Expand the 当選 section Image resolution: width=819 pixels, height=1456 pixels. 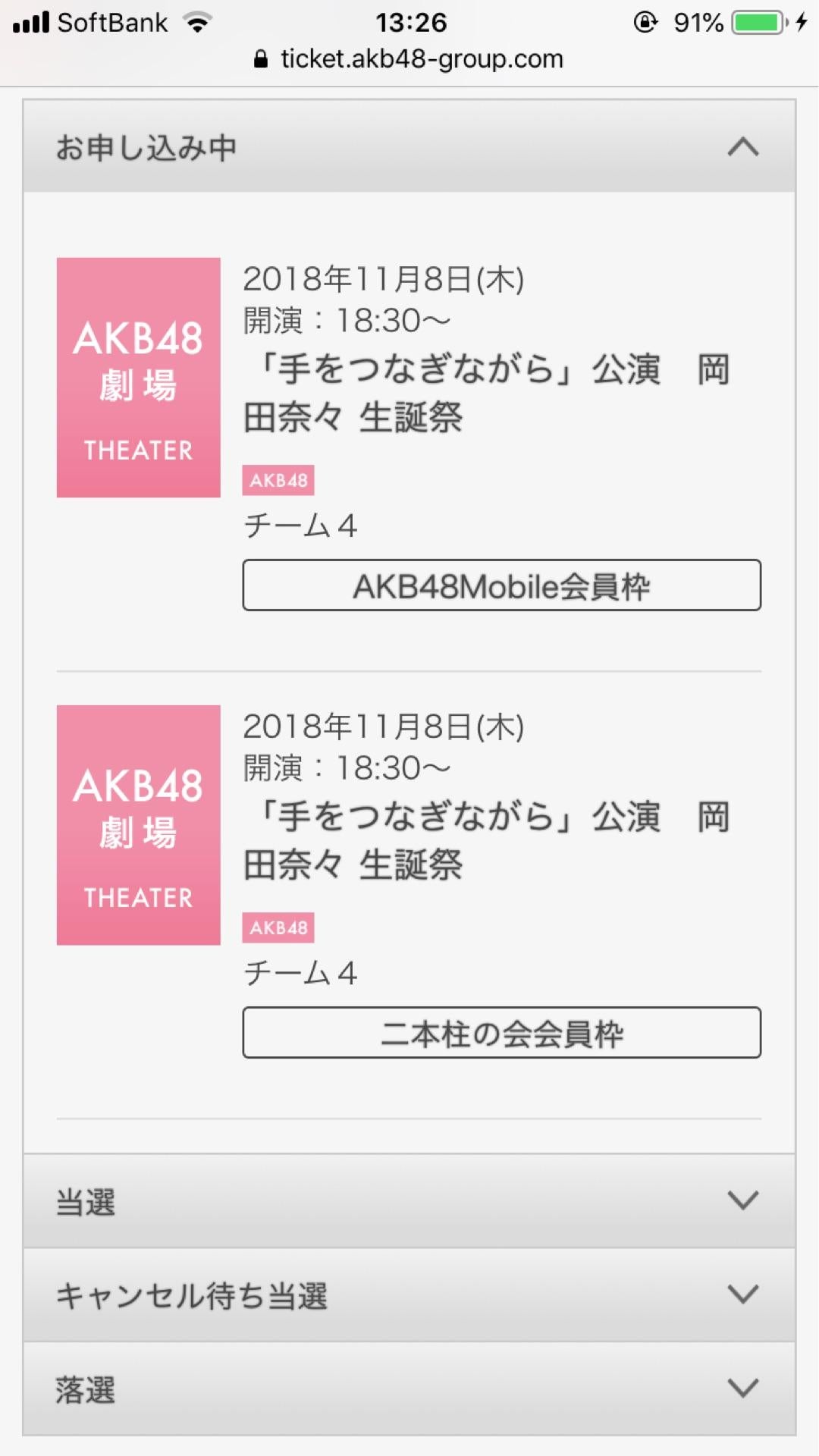click(409, 1201)
